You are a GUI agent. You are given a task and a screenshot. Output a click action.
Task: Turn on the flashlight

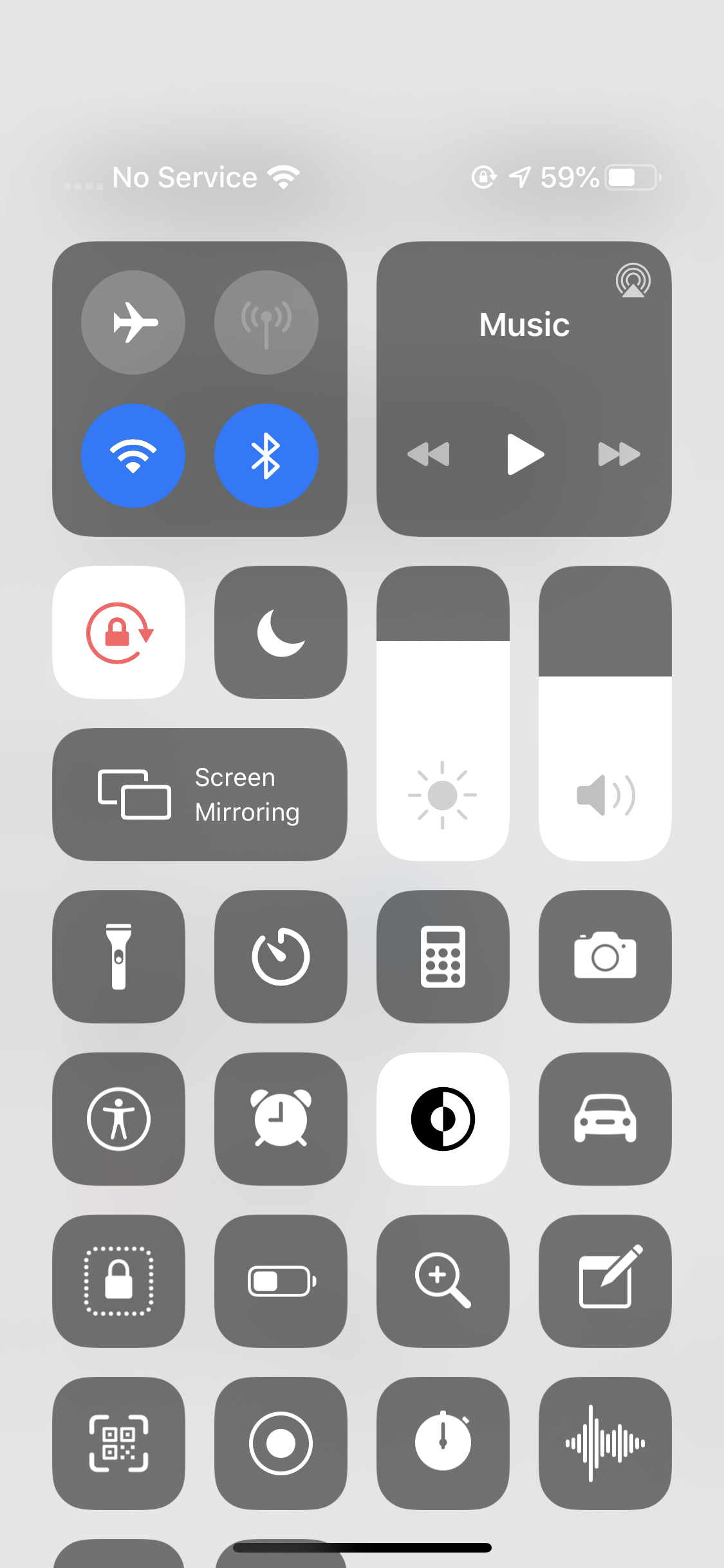coord(119,957)
